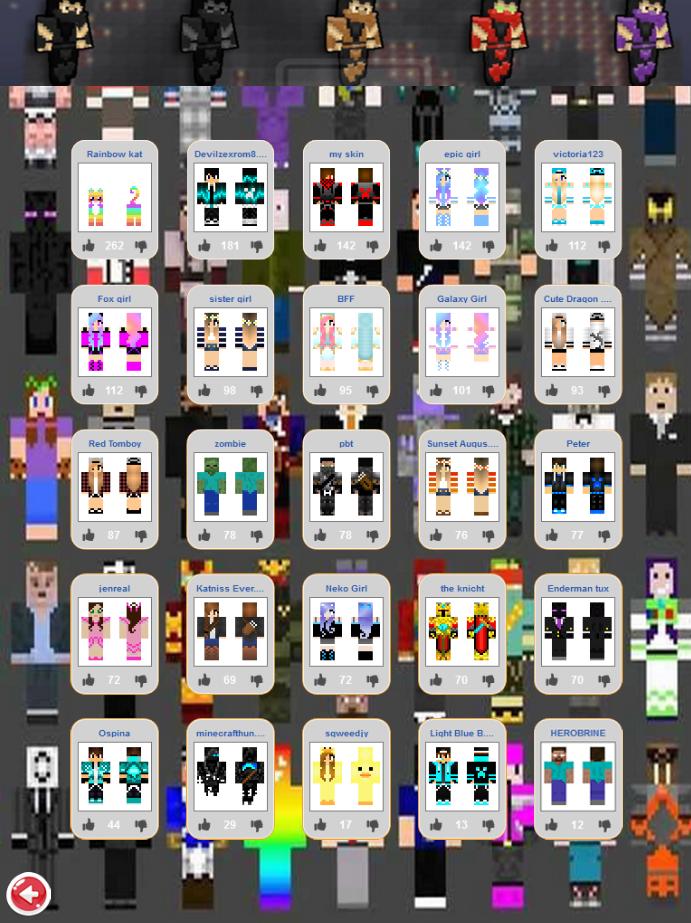Like the zombie skin

pos(205,535)
